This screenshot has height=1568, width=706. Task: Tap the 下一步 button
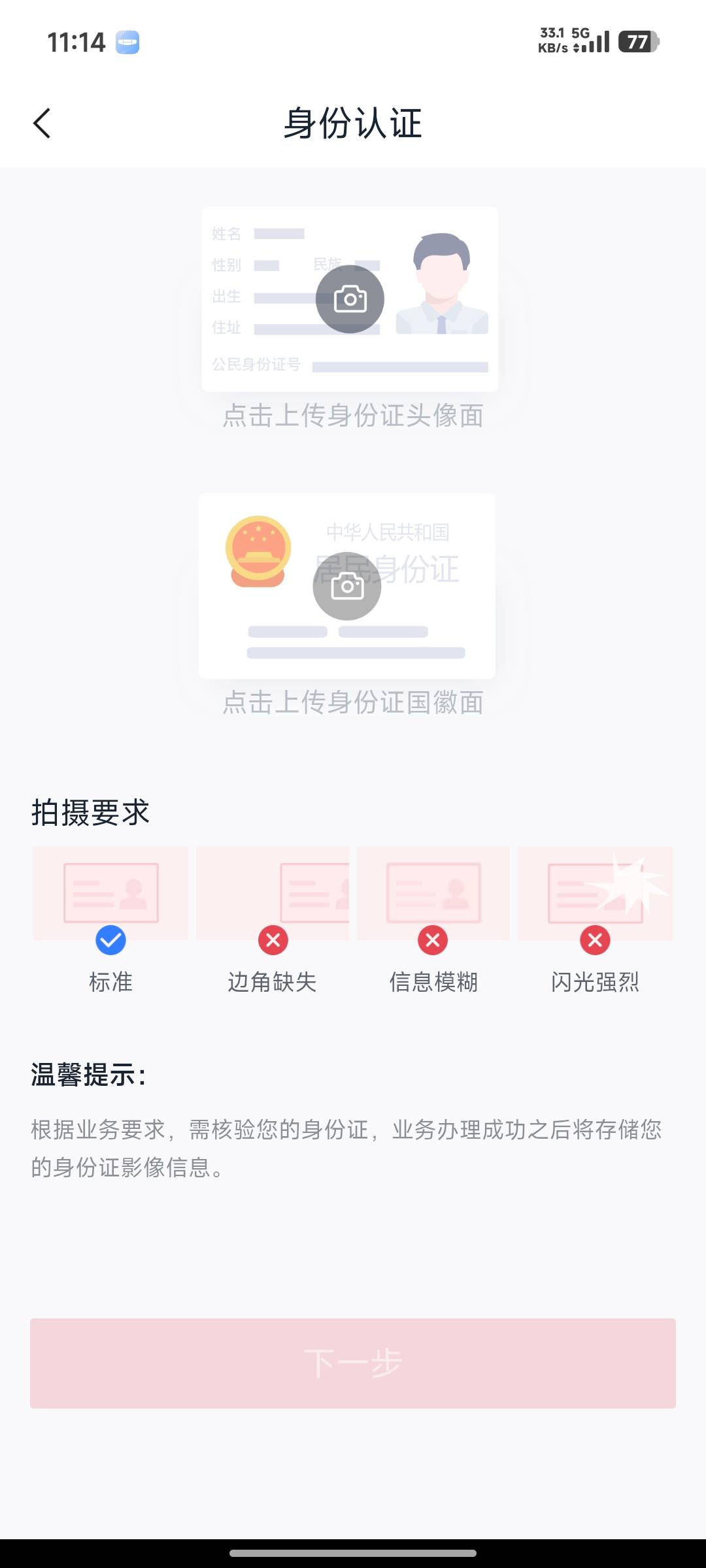[x=353, y=1363]
